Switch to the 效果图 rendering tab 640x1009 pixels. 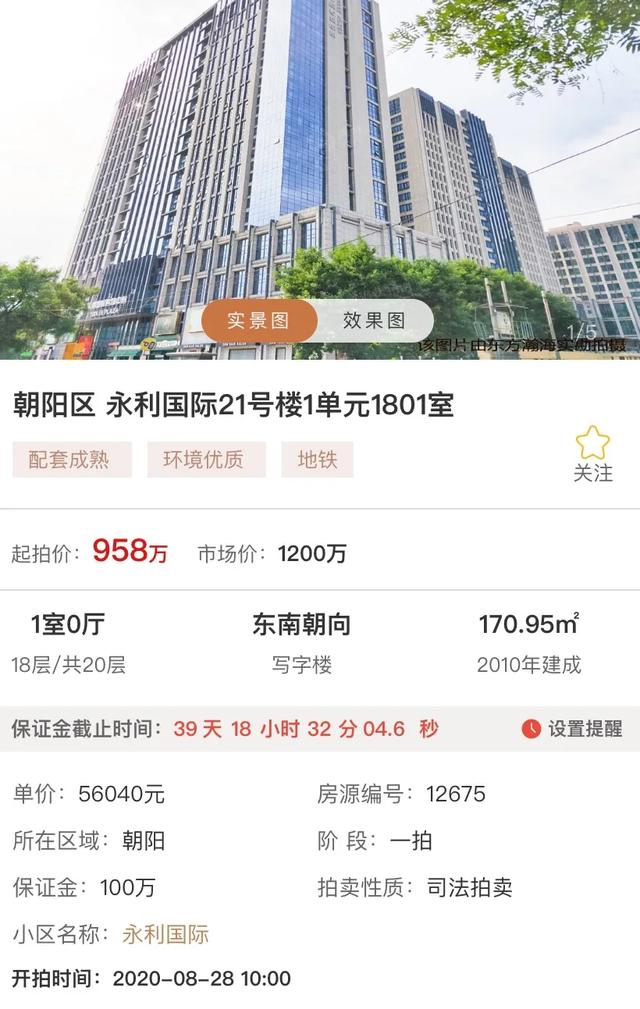pos(375,320)
